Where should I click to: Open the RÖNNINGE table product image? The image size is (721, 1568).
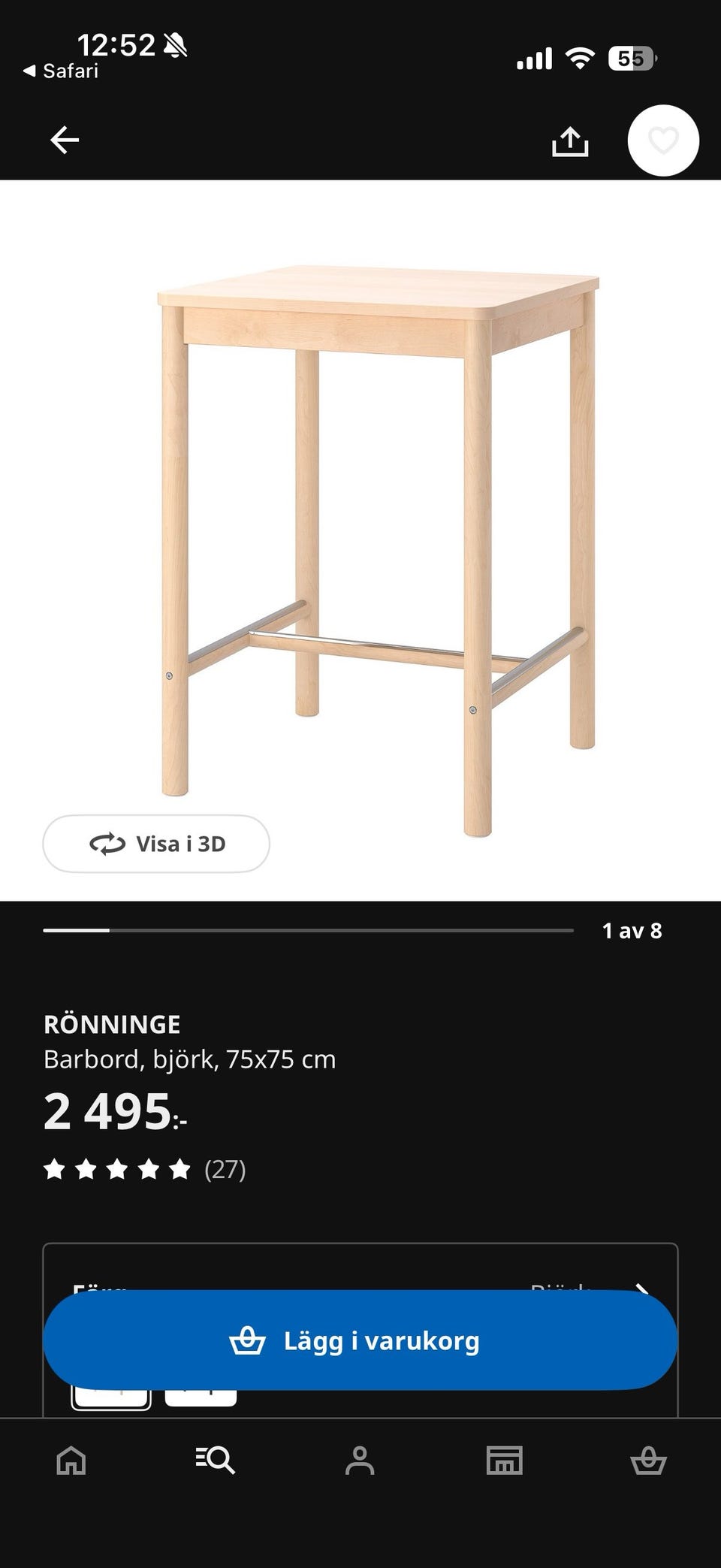click(379, 550)
